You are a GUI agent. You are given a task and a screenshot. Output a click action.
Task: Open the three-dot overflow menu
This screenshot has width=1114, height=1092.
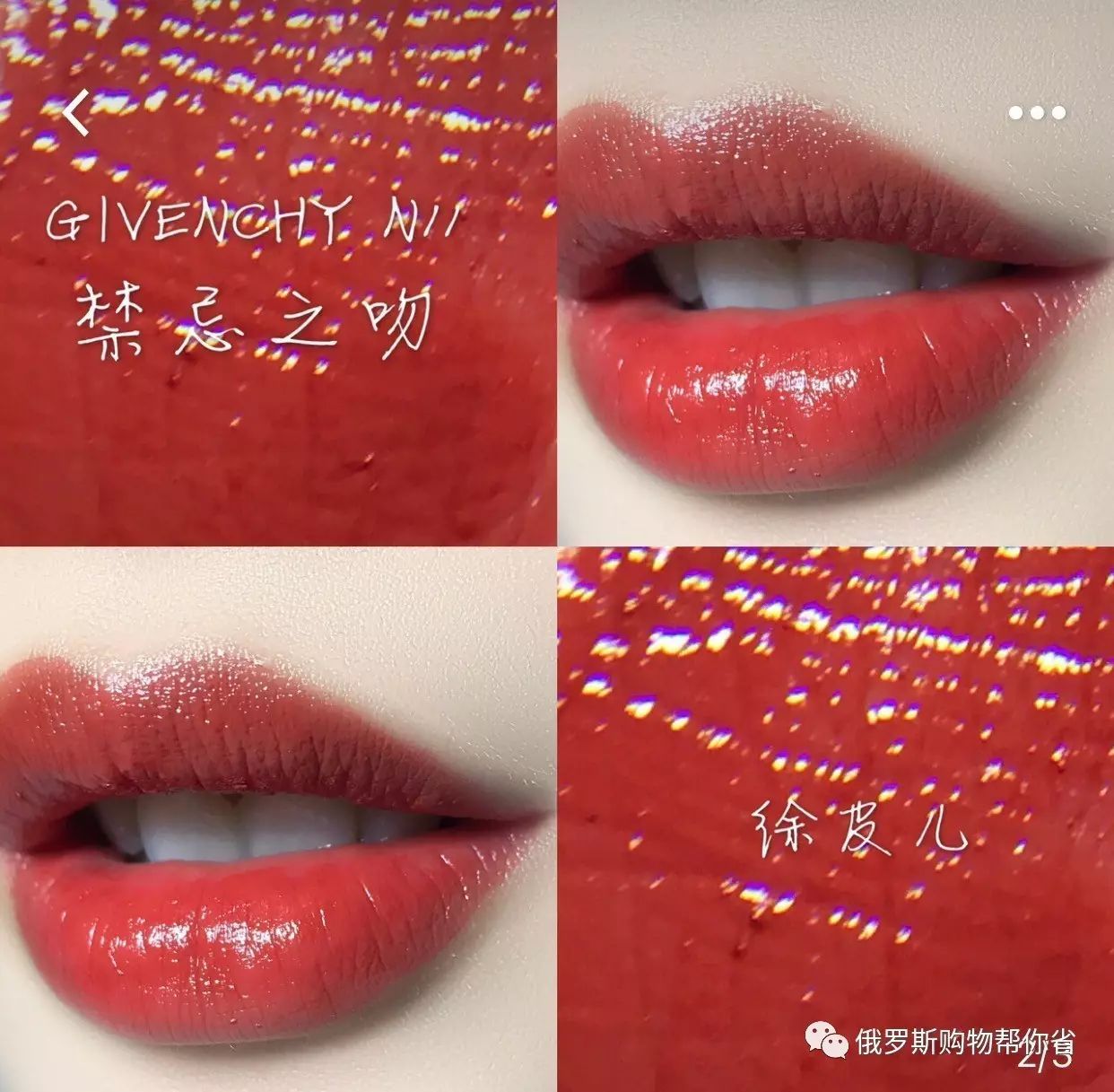click(x=1036, y=113)
